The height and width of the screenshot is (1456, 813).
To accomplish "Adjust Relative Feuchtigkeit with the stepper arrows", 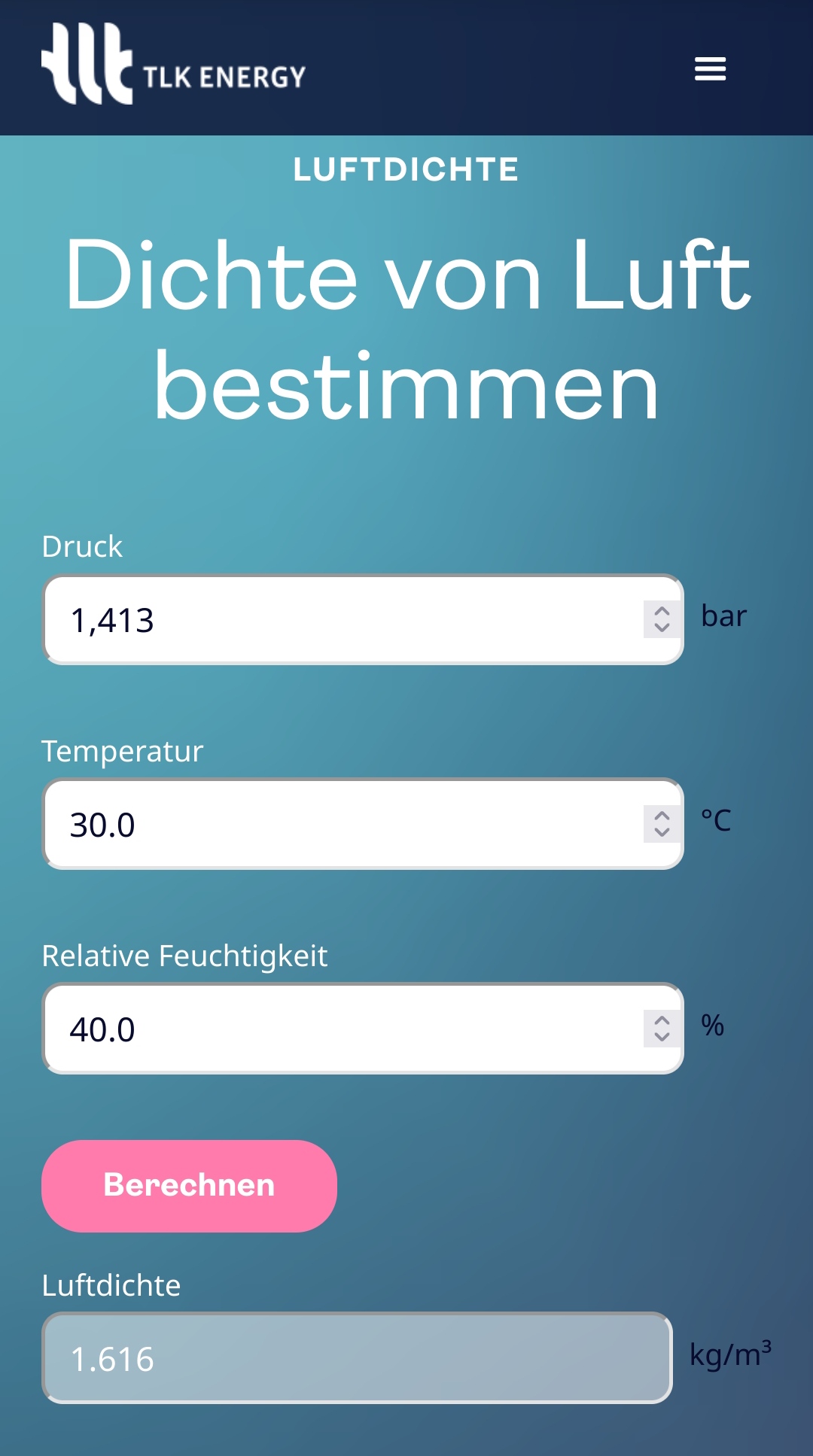I will pyautogui.click(x=662, y=1029).
